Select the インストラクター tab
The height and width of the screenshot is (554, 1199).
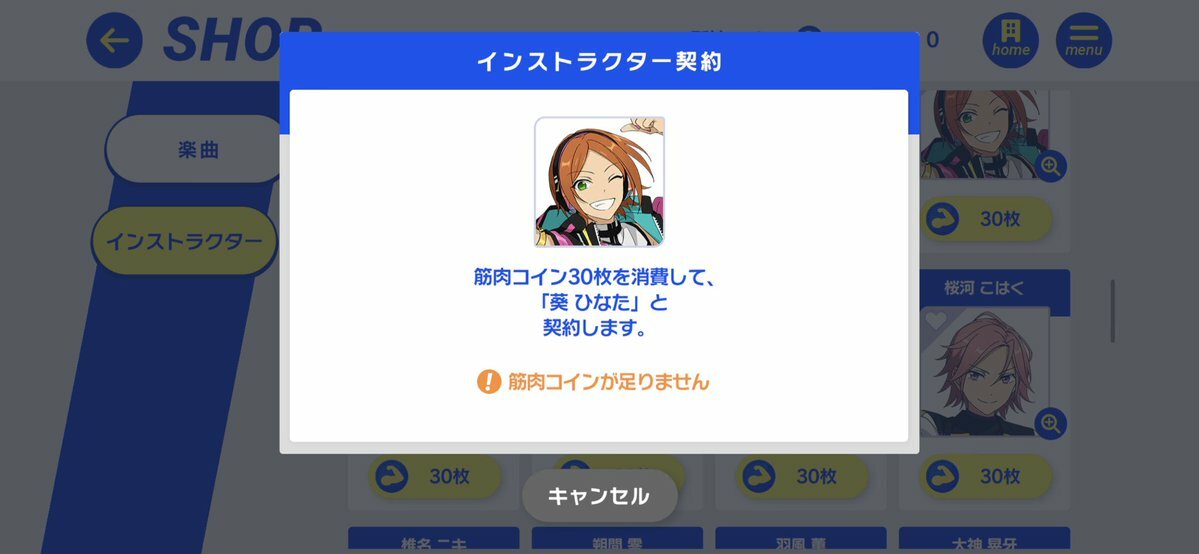(x=185, y=241)
